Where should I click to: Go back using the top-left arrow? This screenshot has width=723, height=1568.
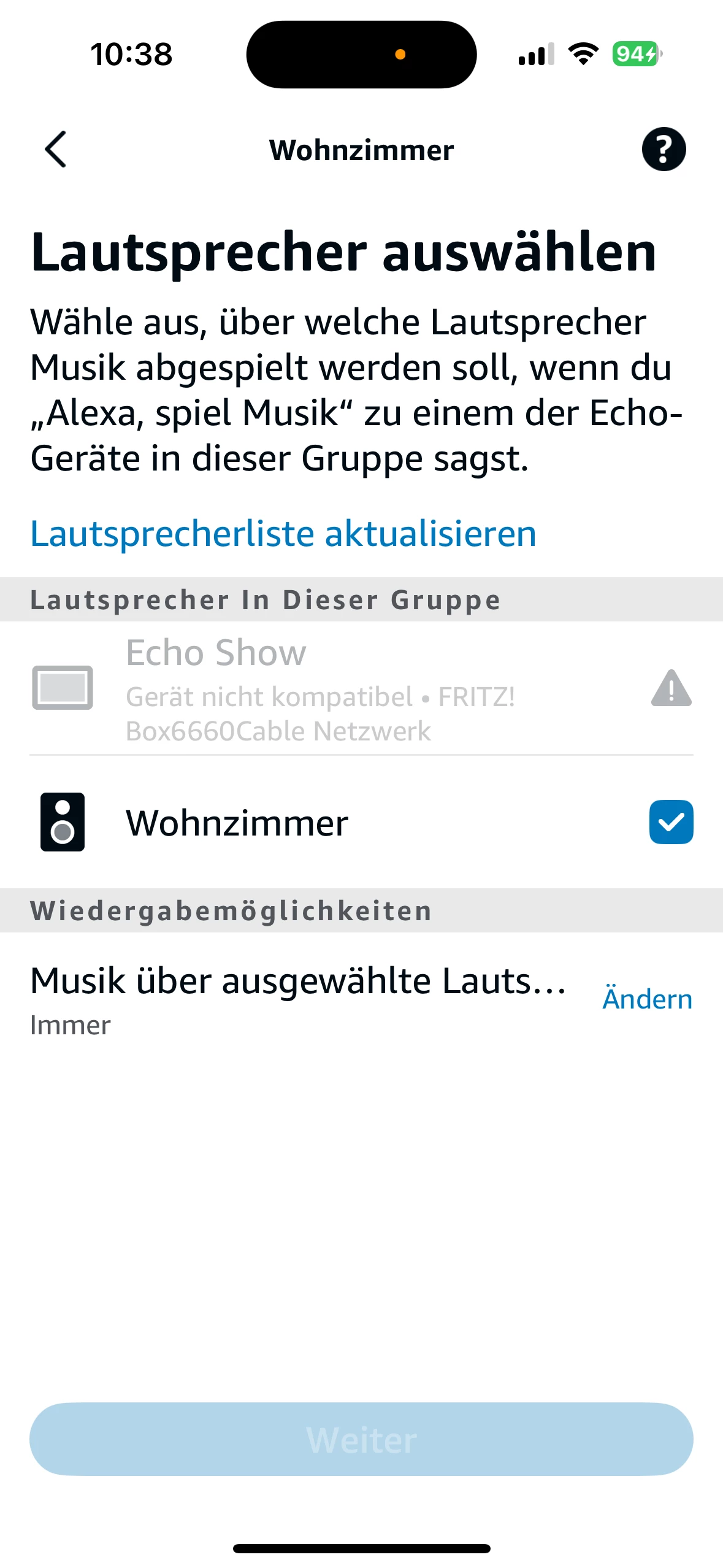(55, 149)
